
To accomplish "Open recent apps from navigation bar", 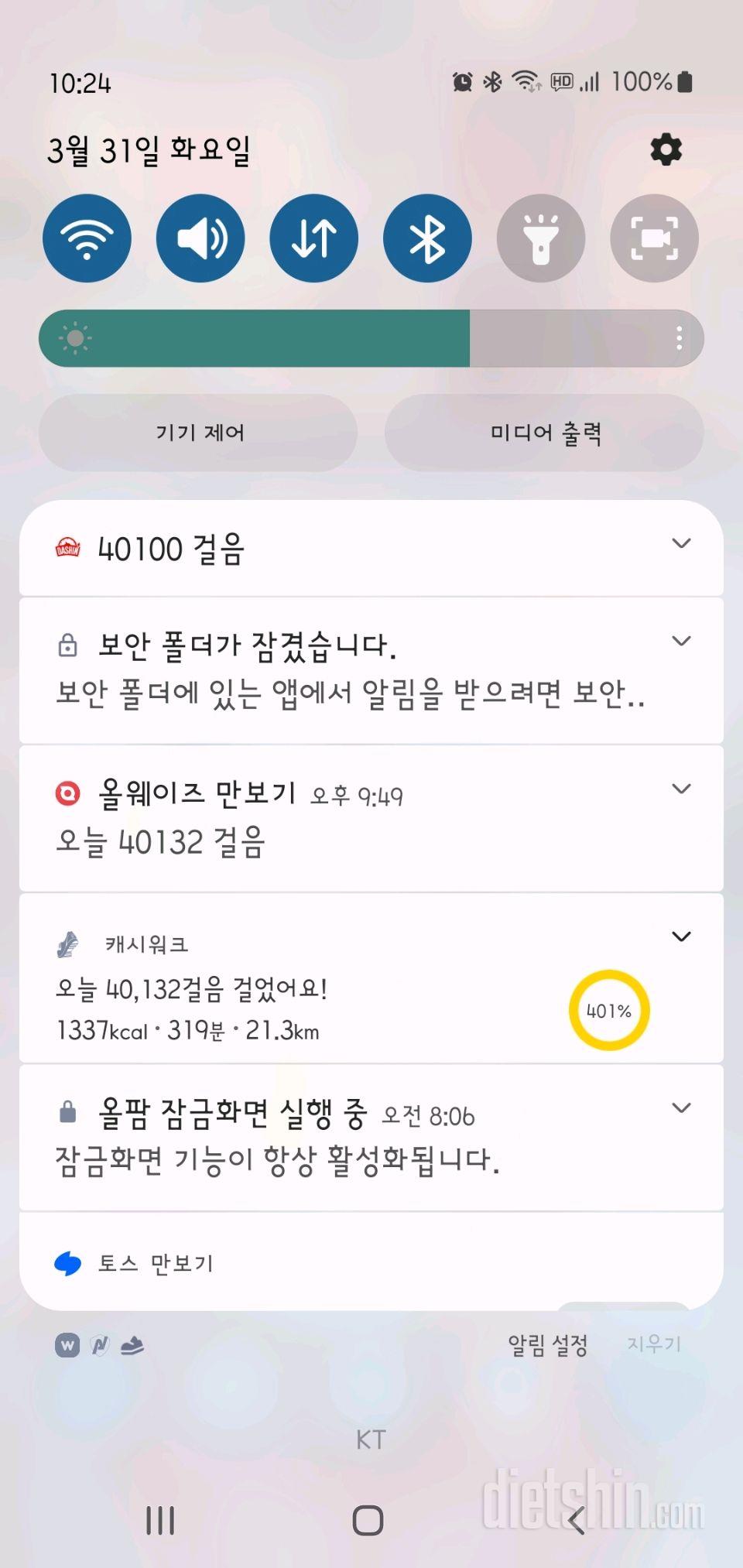I will (160, 1520).
